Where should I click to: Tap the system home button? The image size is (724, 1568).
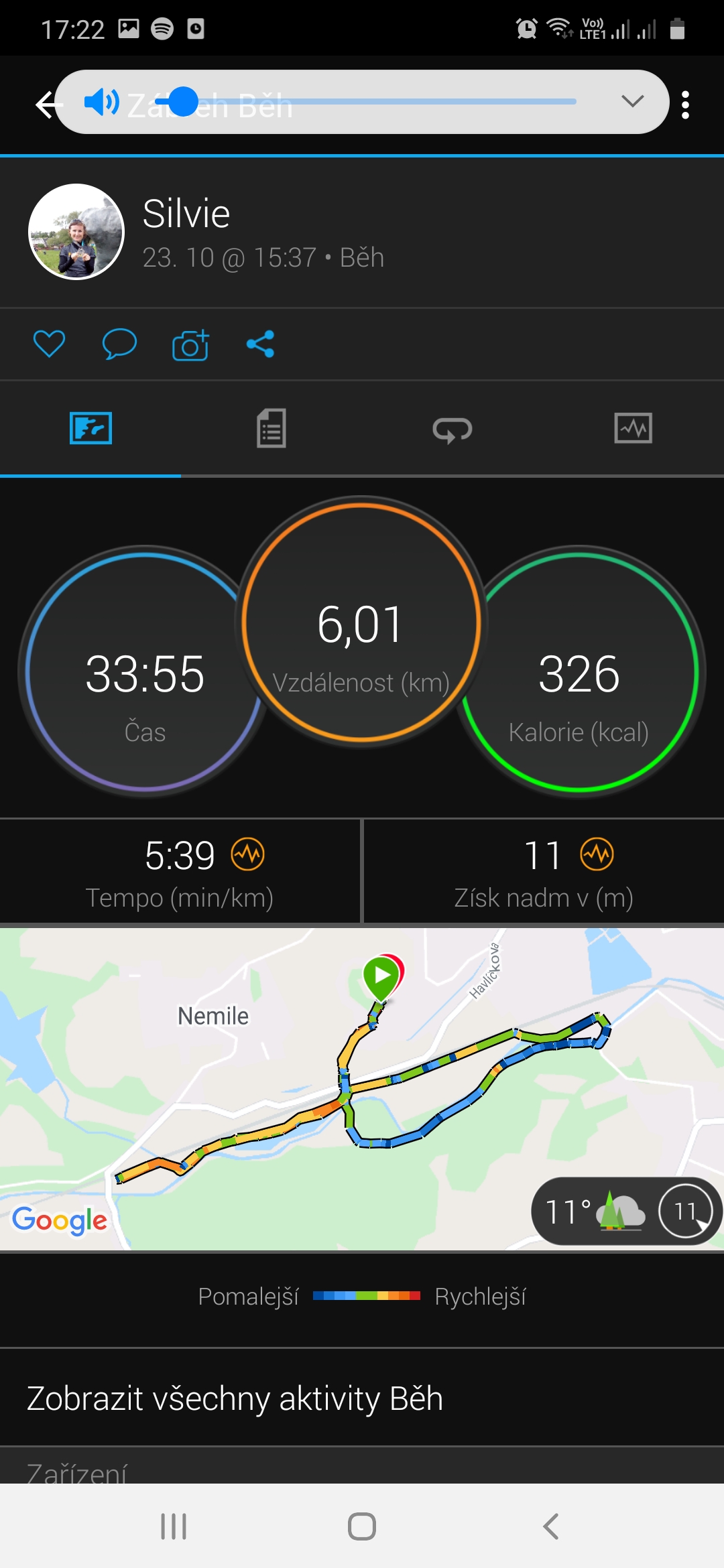coord(362,1526)
